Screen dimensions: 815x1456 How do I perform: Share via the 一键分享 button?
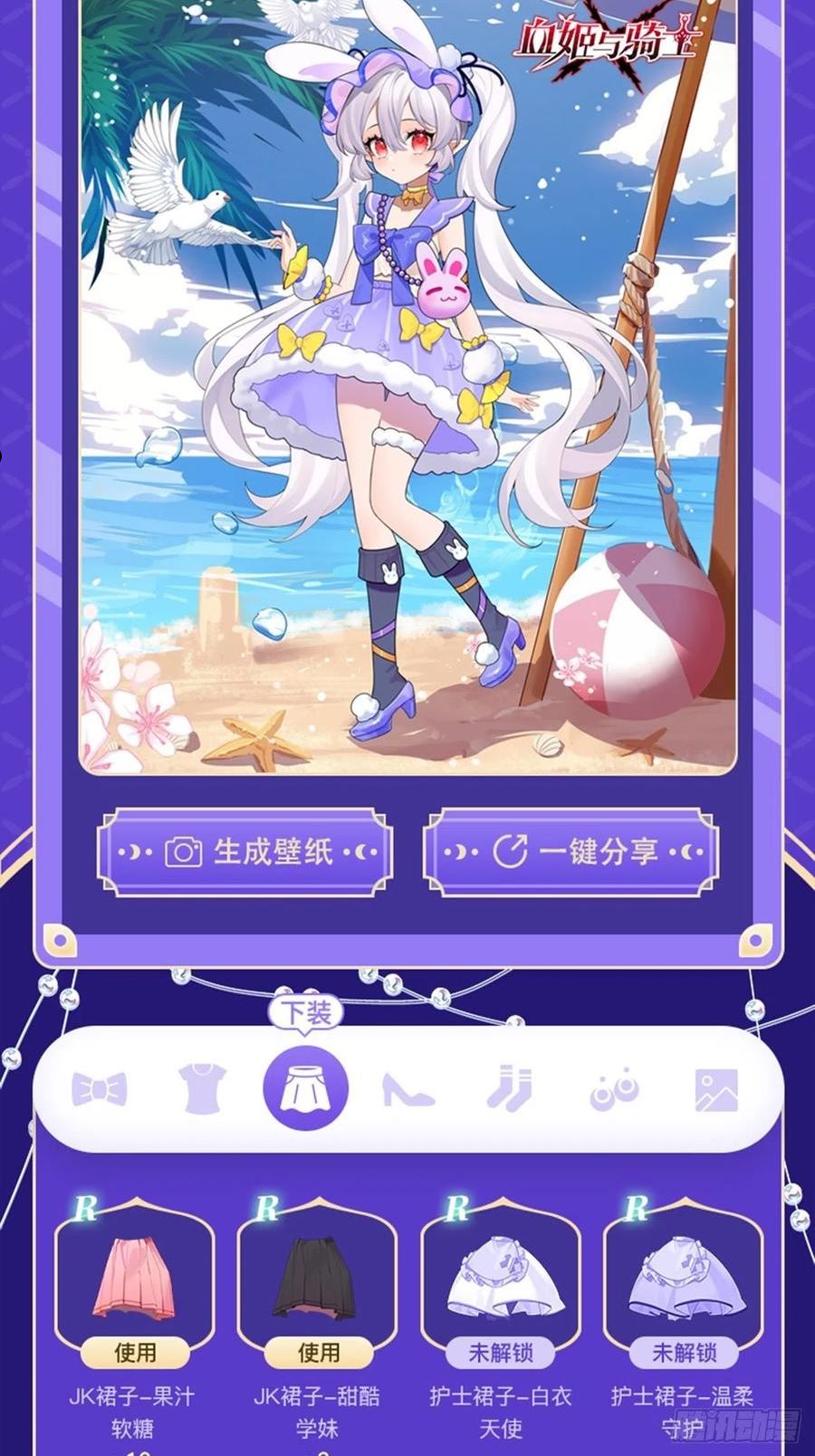click(x=570, y=852)
